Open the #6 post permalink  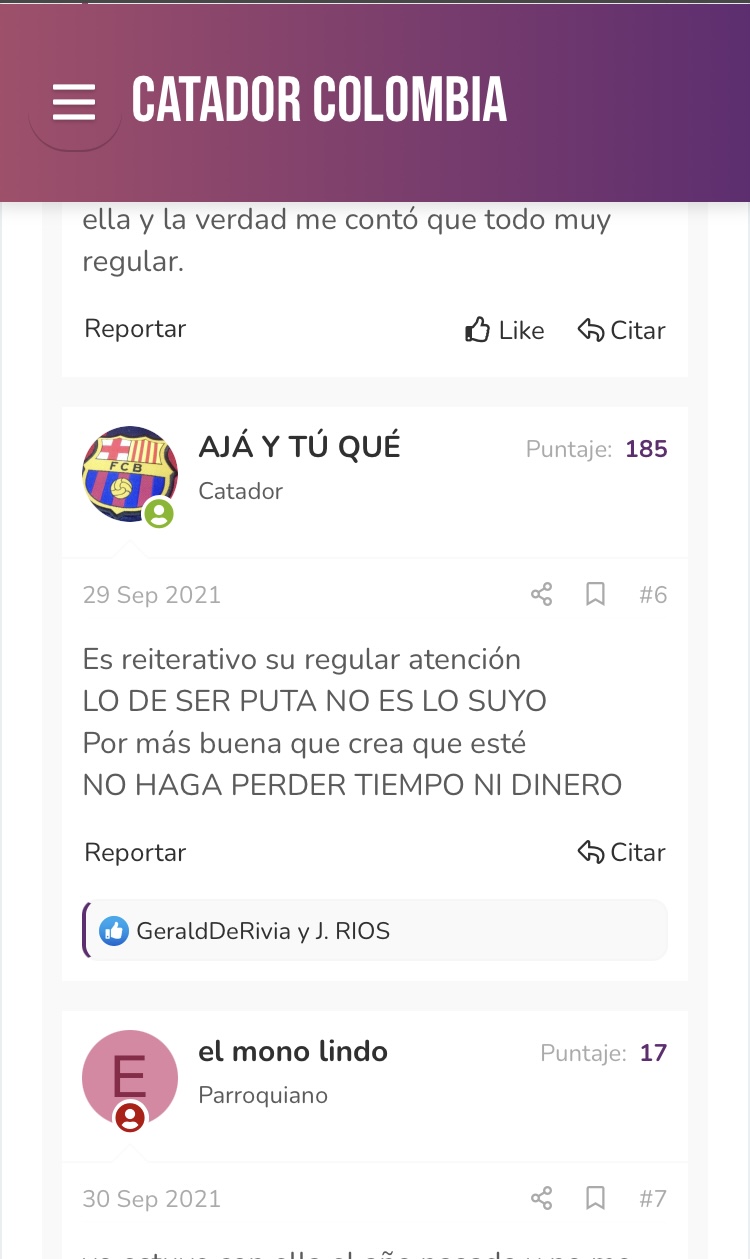653,595
